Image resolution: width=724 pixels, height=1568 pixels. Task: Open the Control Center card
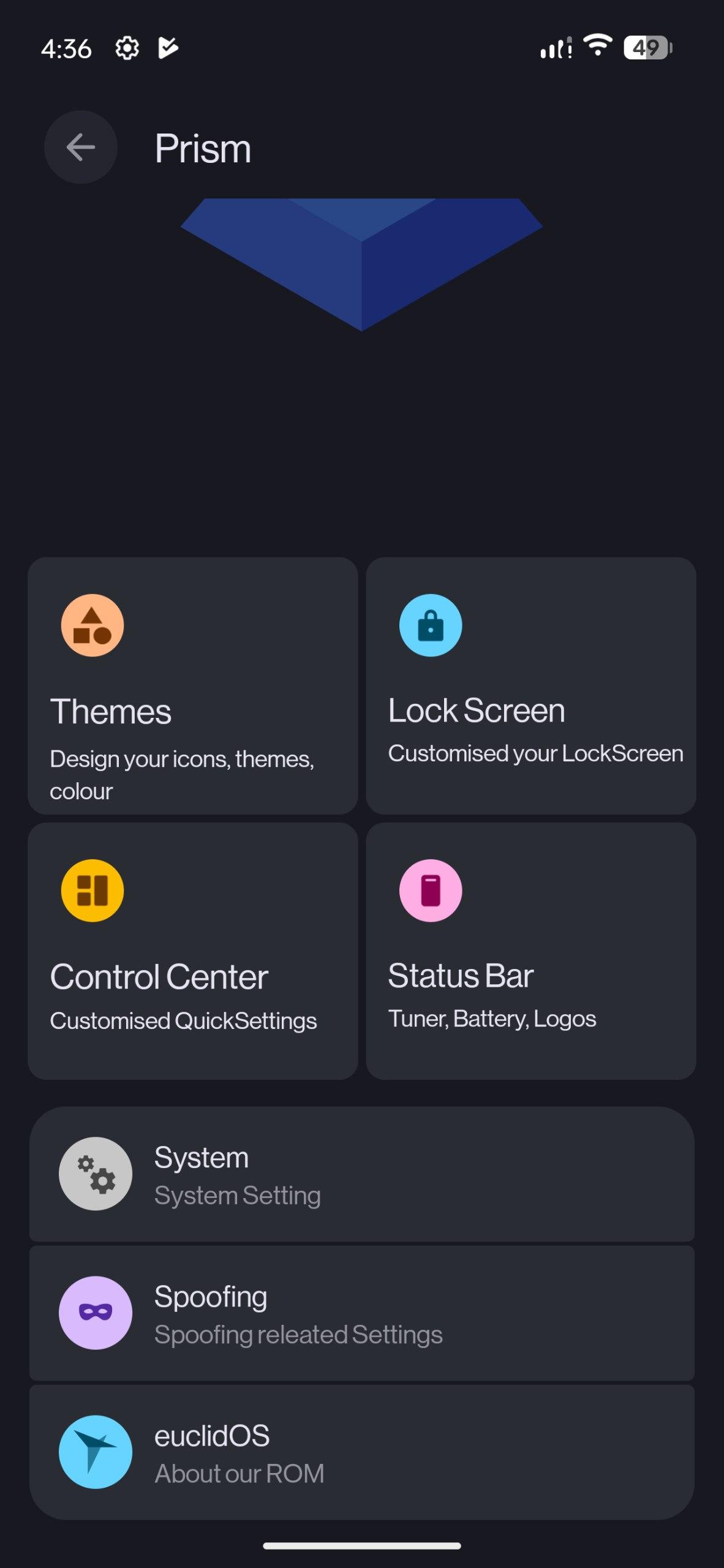tap(192, 951)
